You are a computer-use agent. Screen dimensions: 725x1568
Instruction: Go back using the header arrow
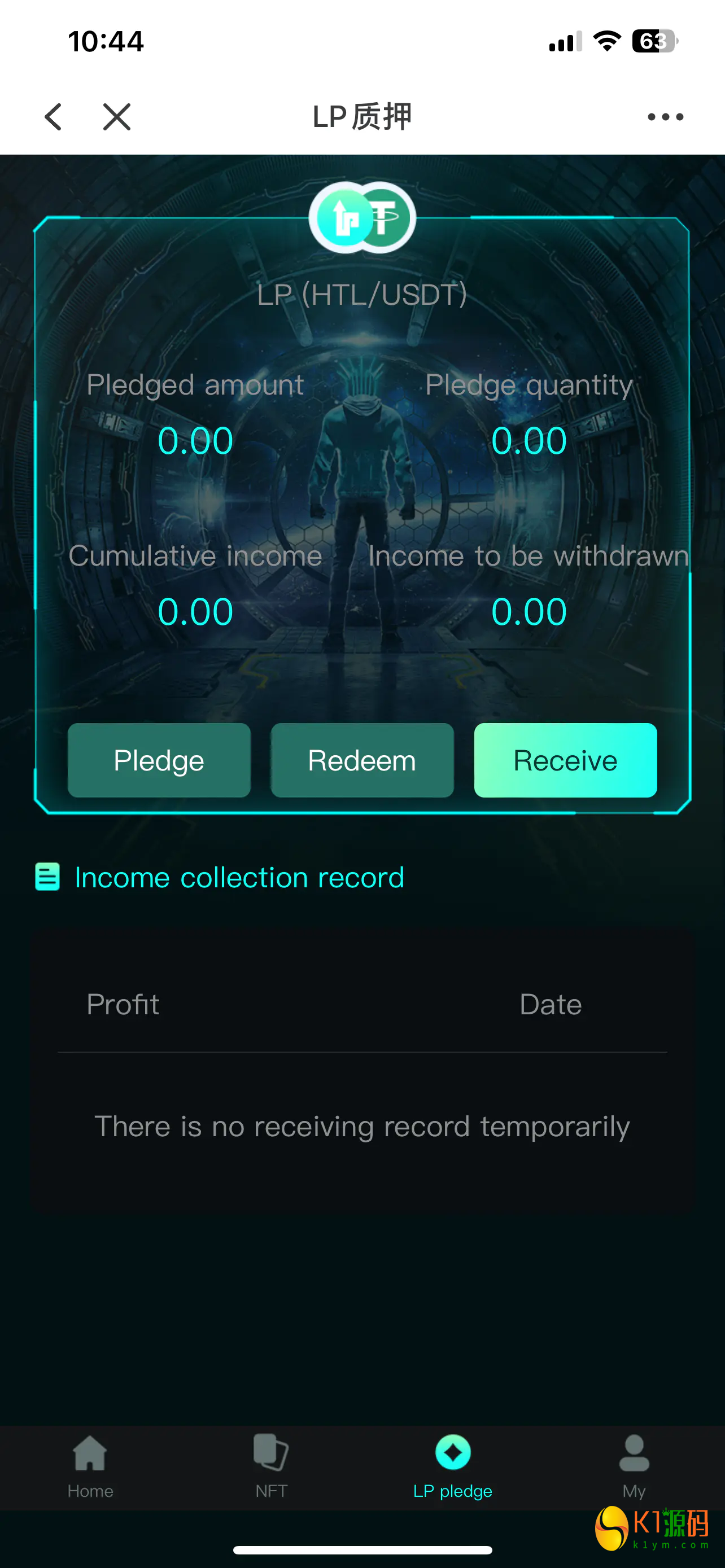click(x=54, y=116)
